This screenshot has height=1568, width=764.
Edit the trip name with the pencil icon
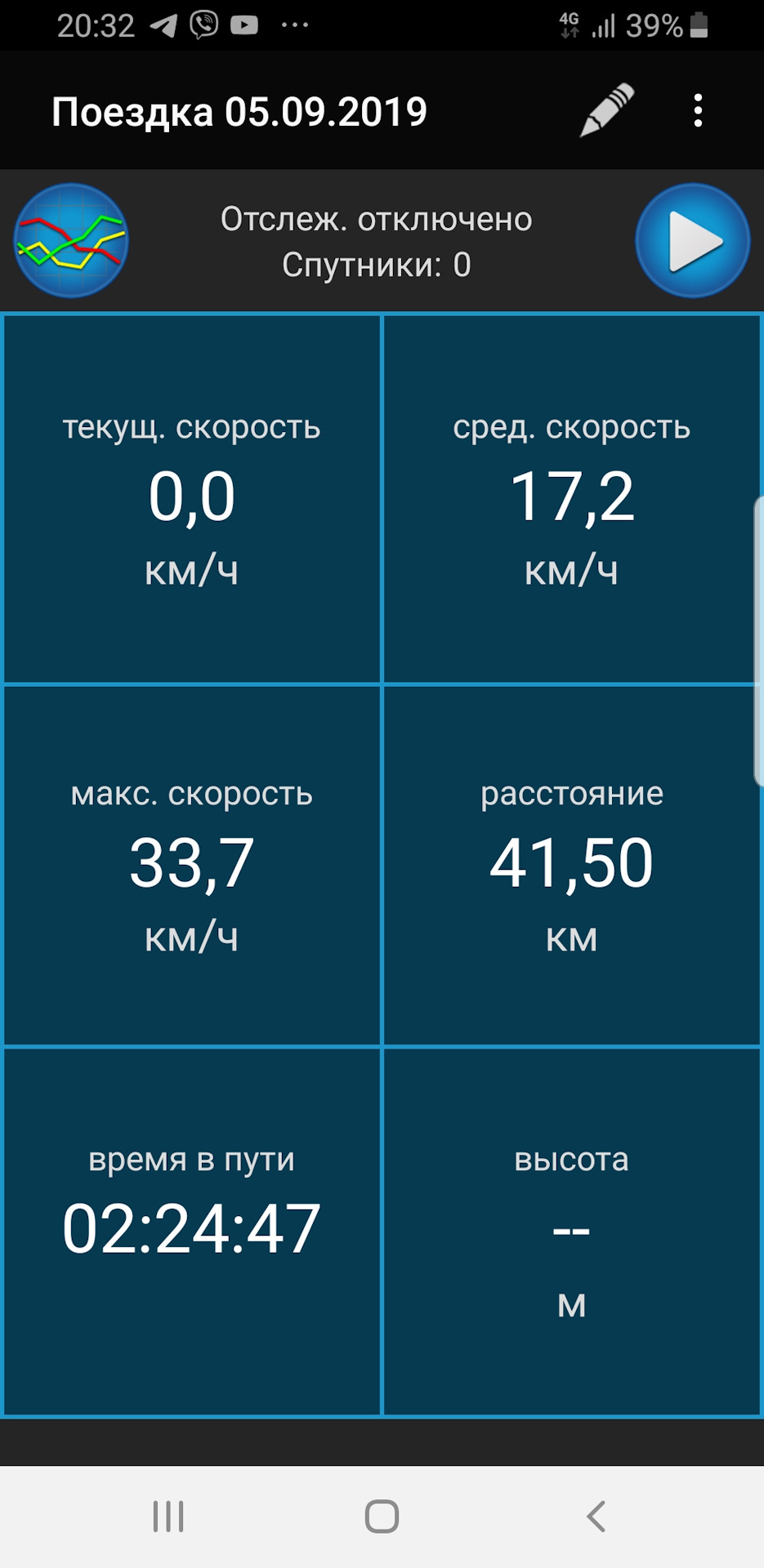pos(607,110)
